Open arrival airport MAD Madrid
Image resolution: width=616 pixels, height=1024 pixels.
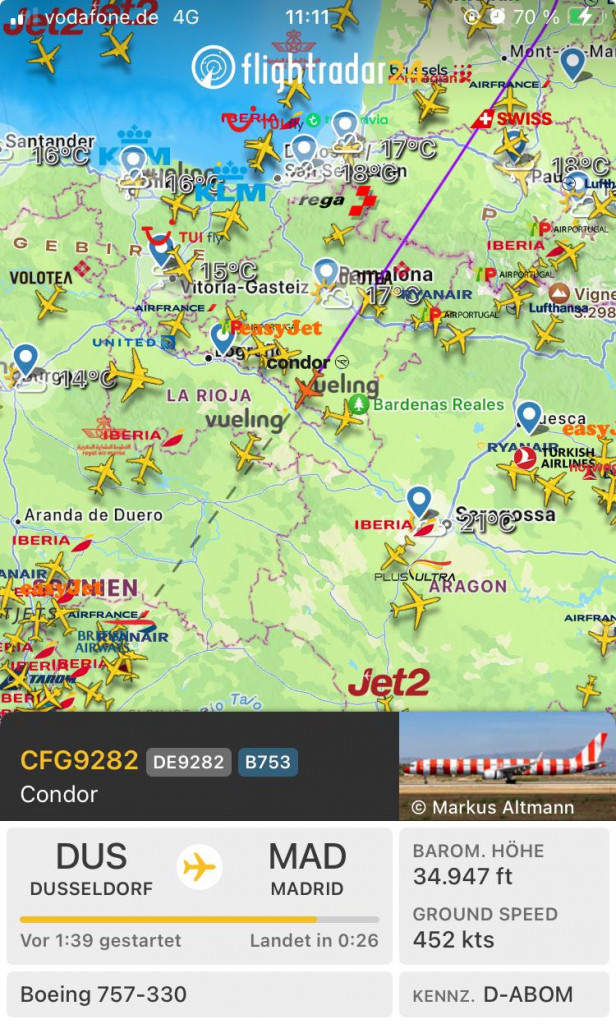click(x=306, y=868)
